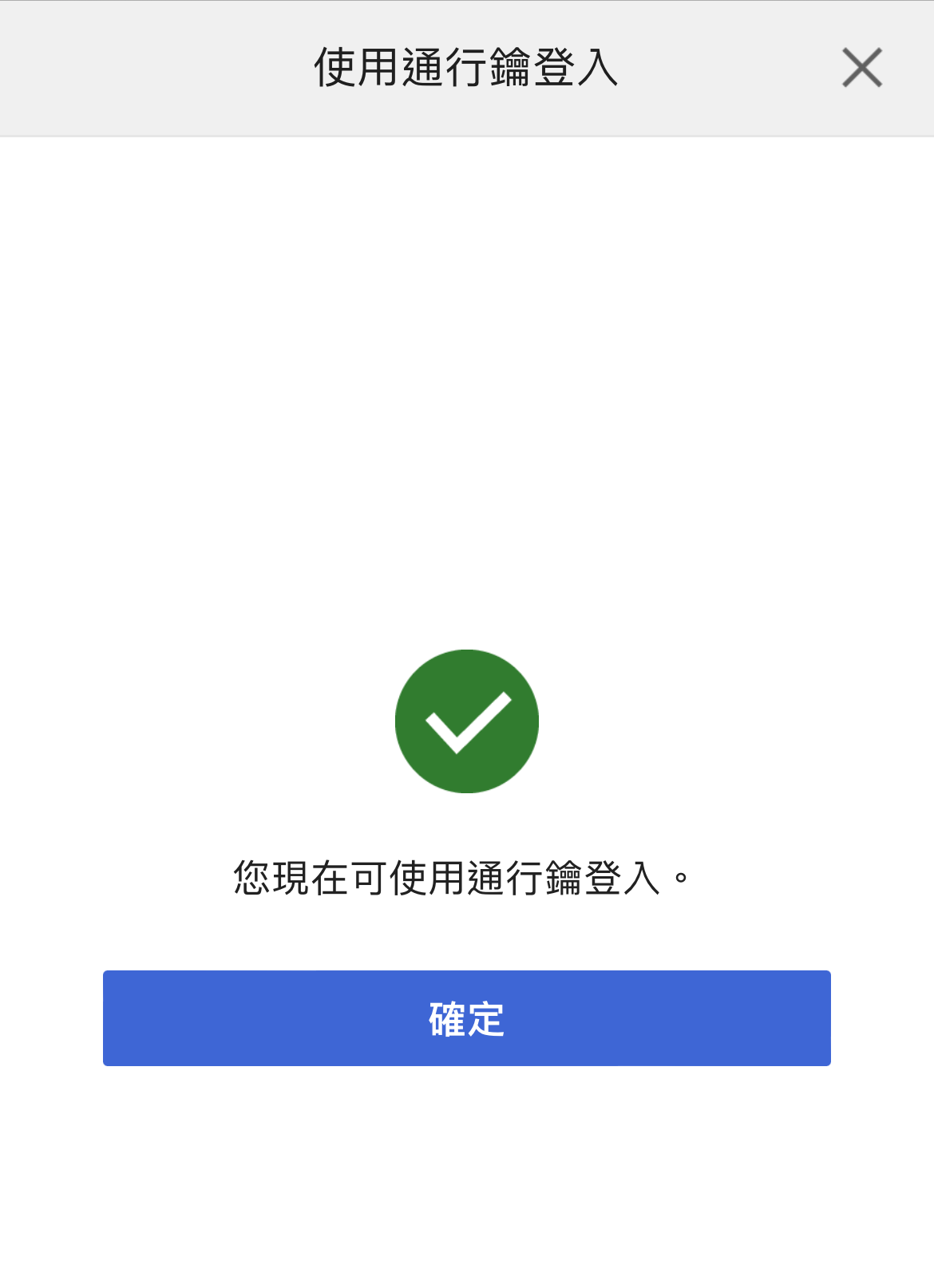934x1288 pixels.
Task: Close the passkey login dialog
Action: click(x=861, y=68)
